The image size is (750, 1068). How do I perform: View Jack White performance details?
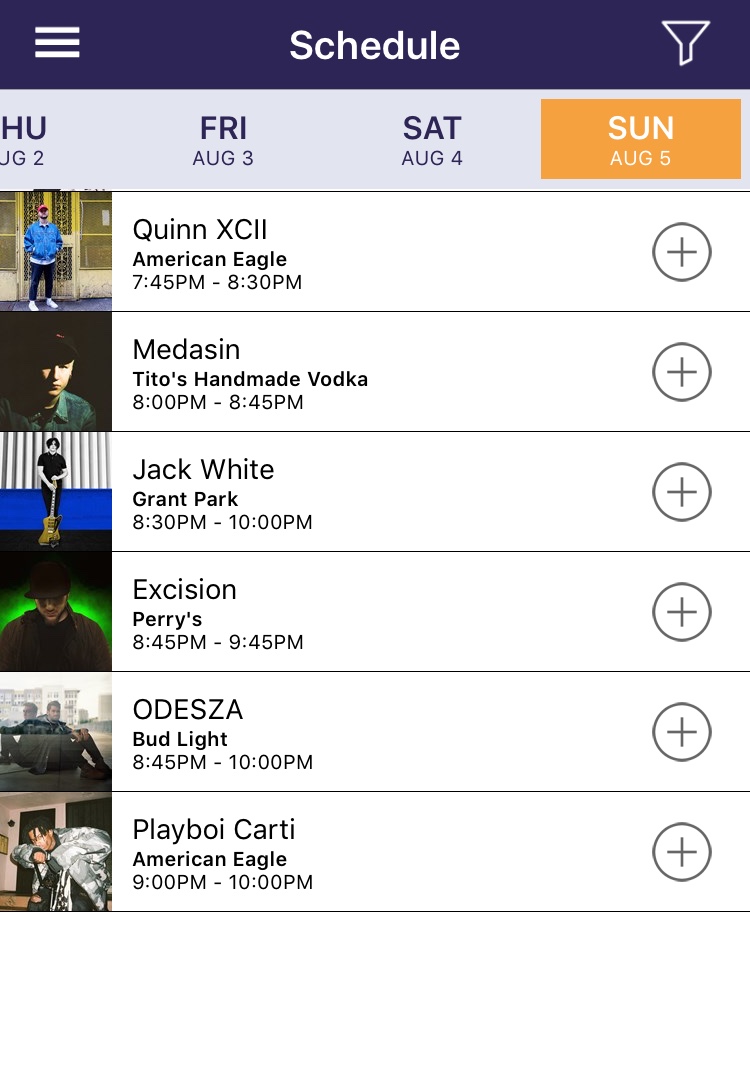pyautogui.click(x=300, y=492)
